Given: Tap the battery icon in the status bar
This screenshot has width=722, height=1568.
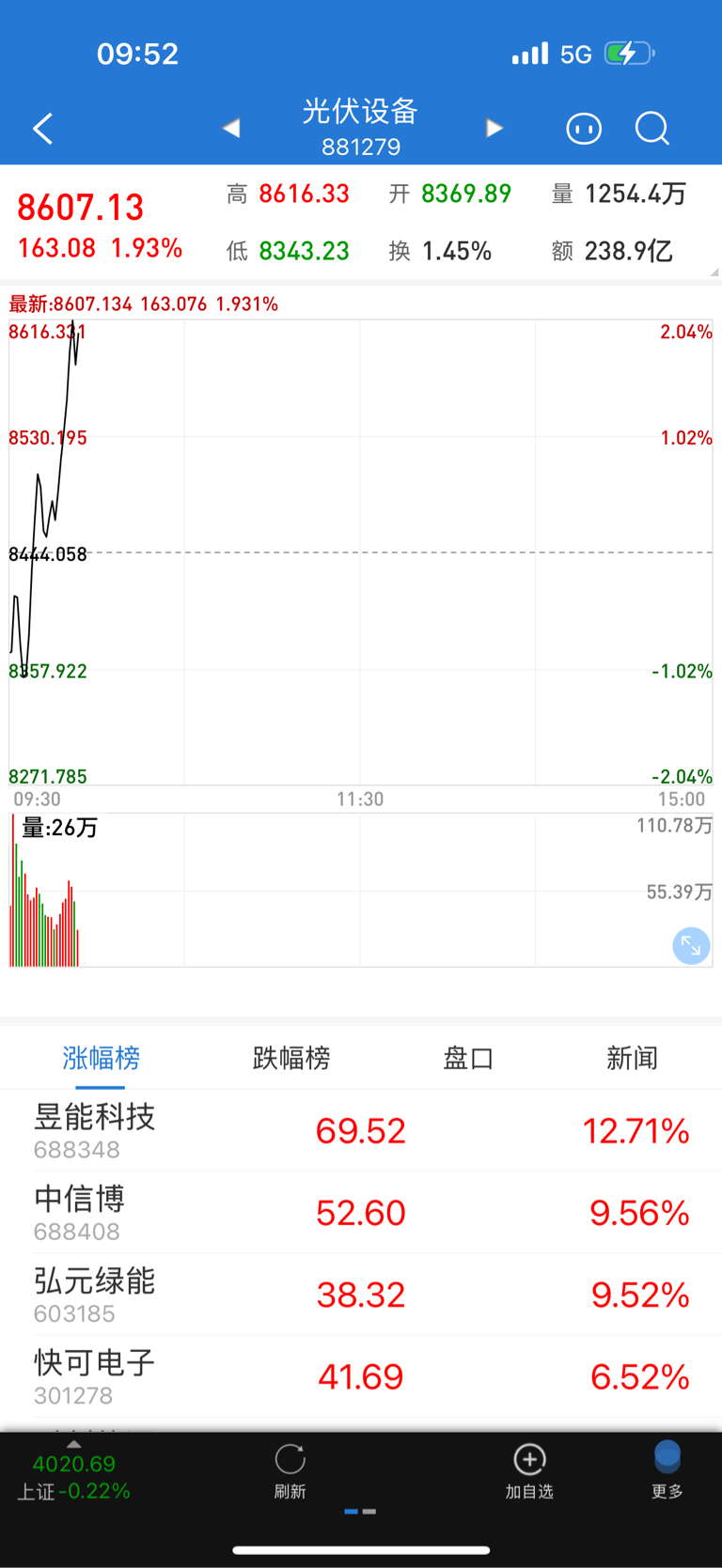Looking at the screenshot, I should pyautogui.click(x=628, y=53).
